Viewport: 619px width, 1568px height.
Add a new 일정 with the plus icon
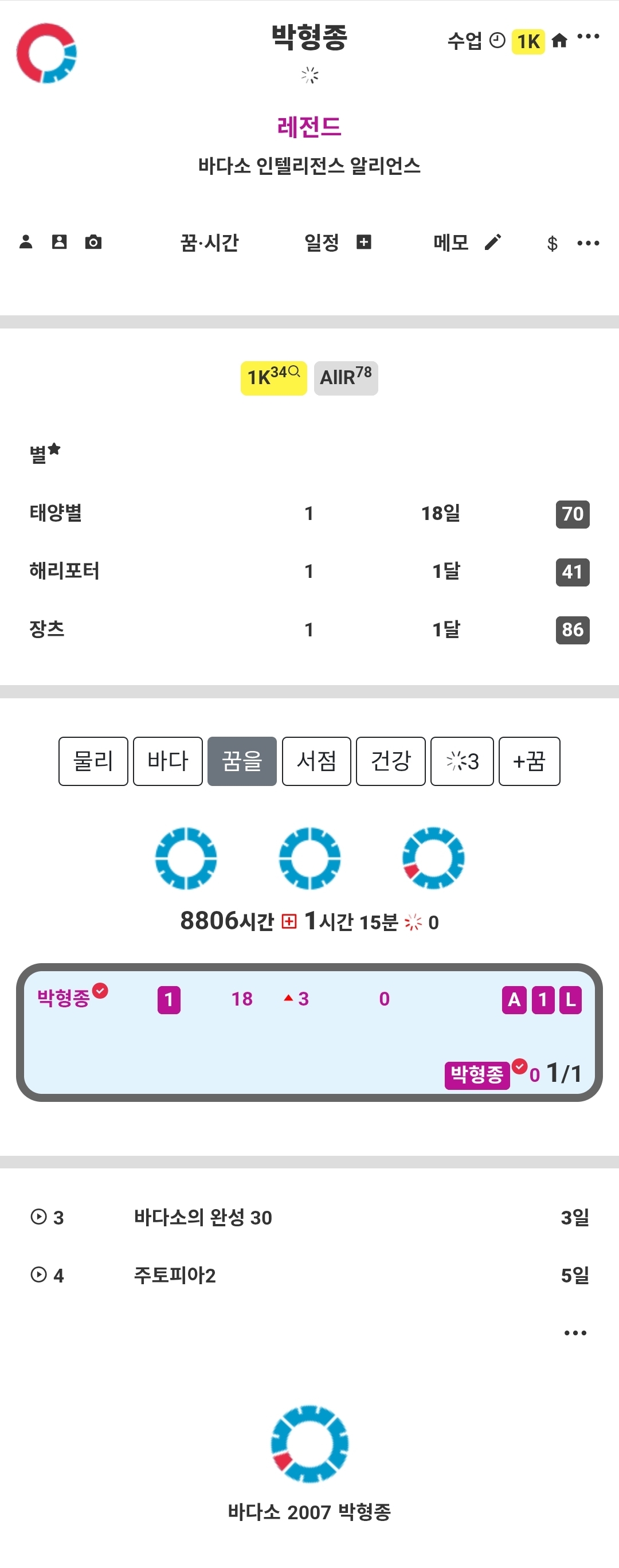click(363, 243)
